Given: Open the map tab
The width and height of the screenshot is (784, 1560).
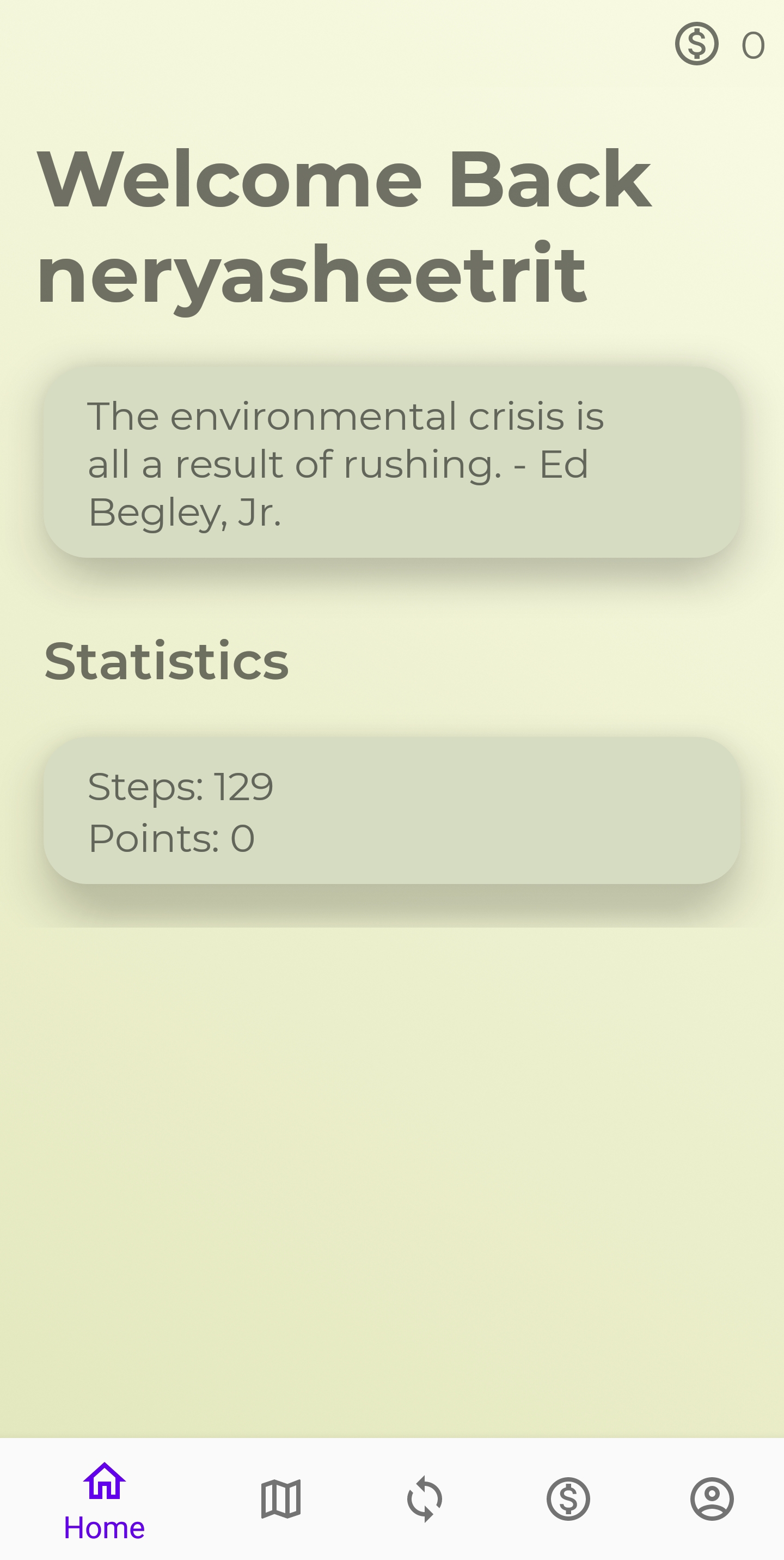Looking at the screenshot, I should click(281, 1500).
